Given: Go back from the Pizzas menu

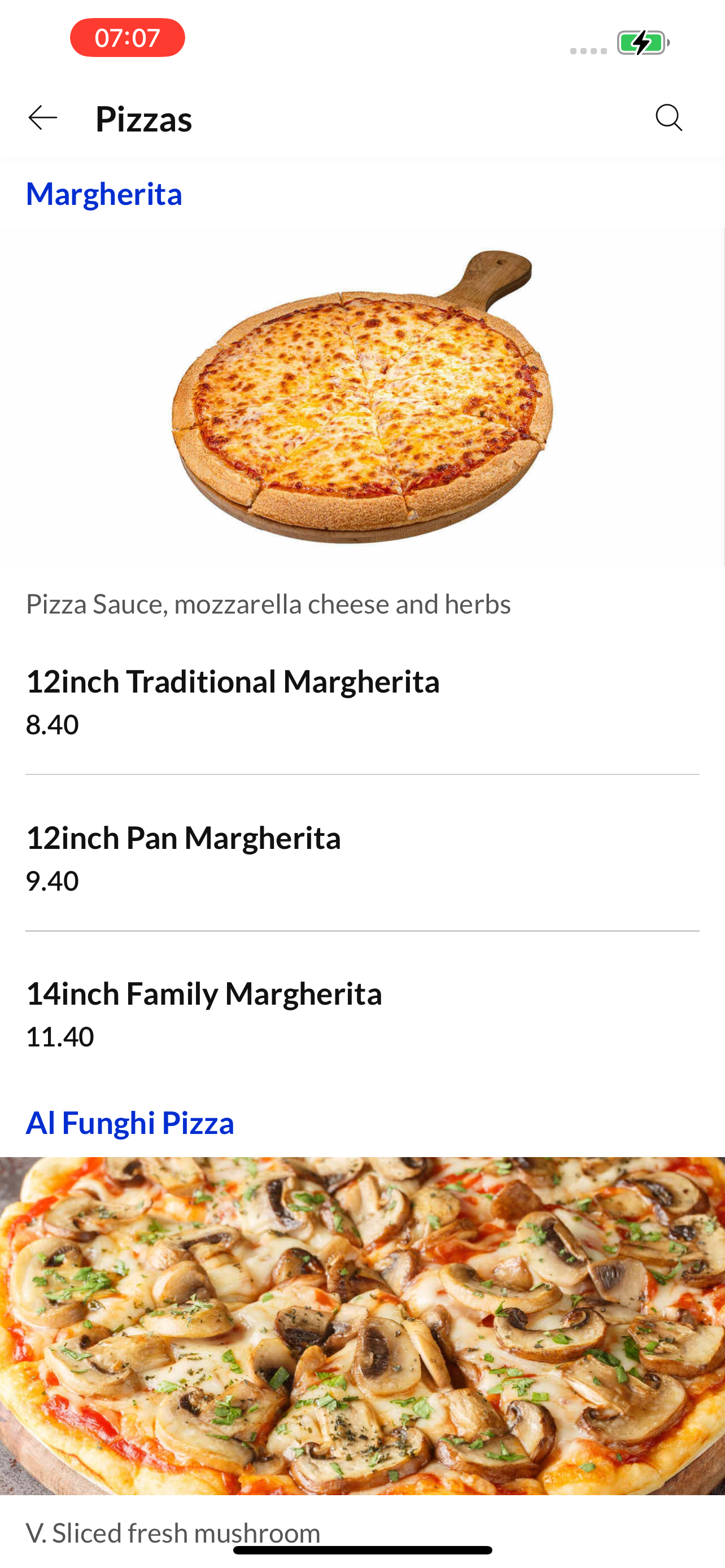Looking at the screenshot, I should [x=42, y=117].
